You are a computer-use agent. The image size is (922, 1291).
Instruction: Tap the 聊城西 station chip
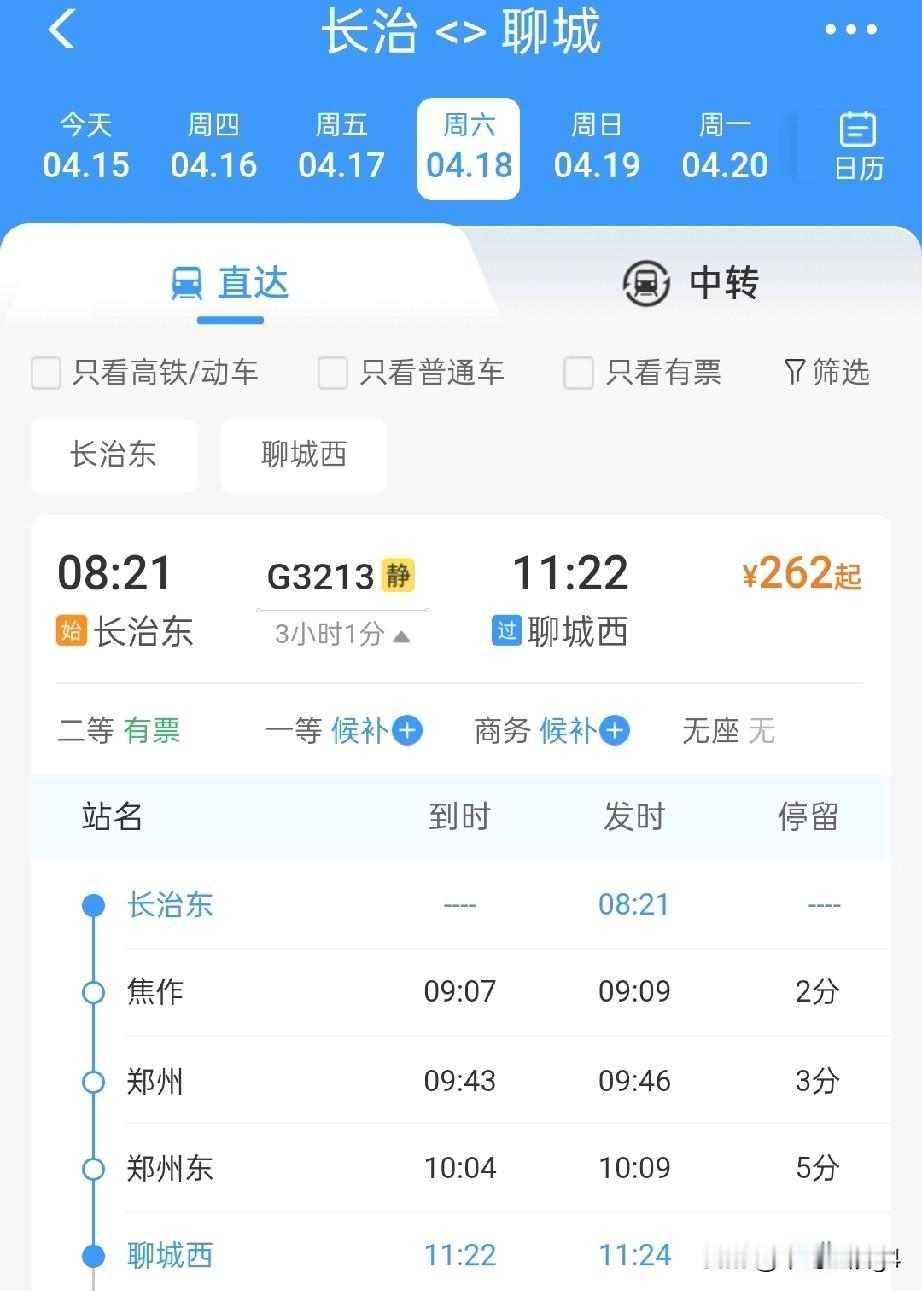coord(302,456)
